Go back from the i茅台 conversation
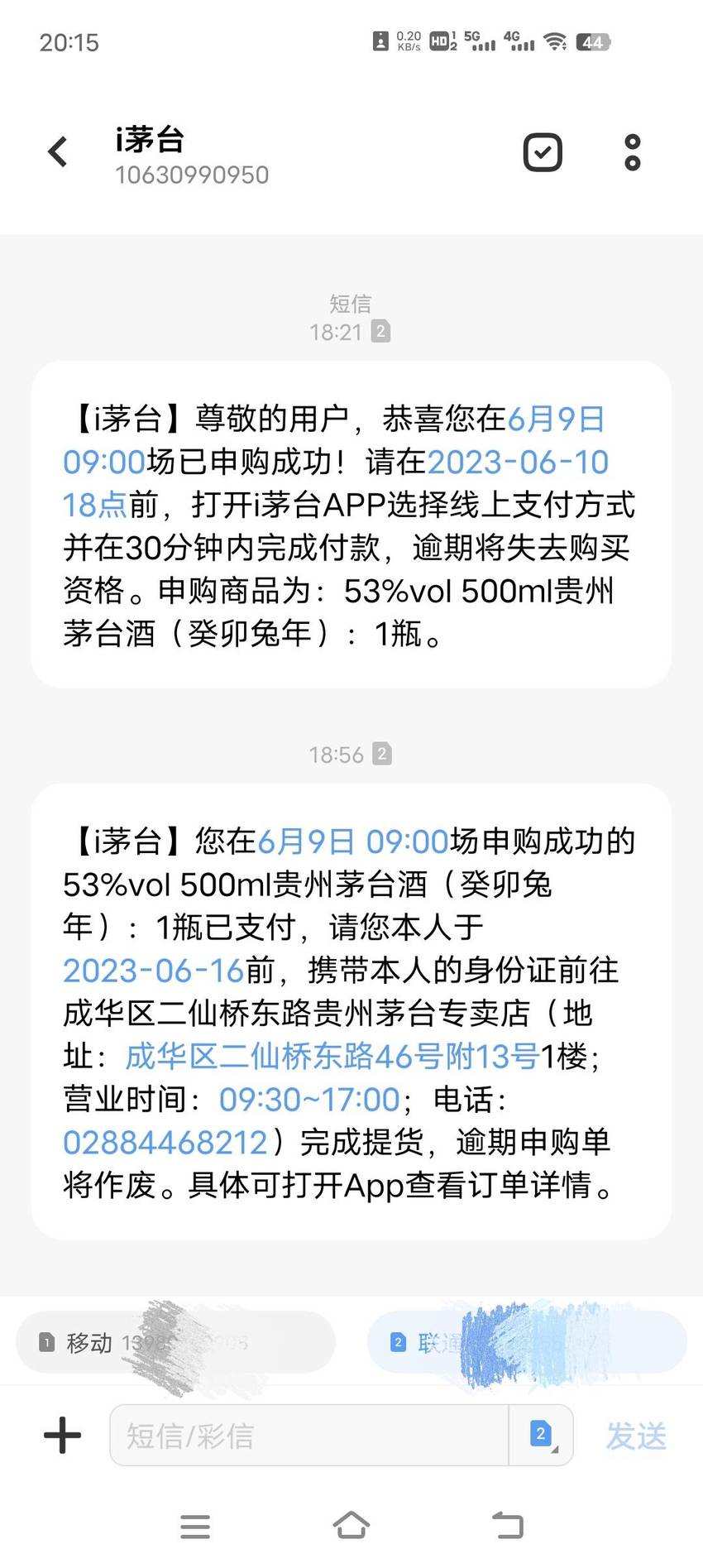 pos(58,152)
